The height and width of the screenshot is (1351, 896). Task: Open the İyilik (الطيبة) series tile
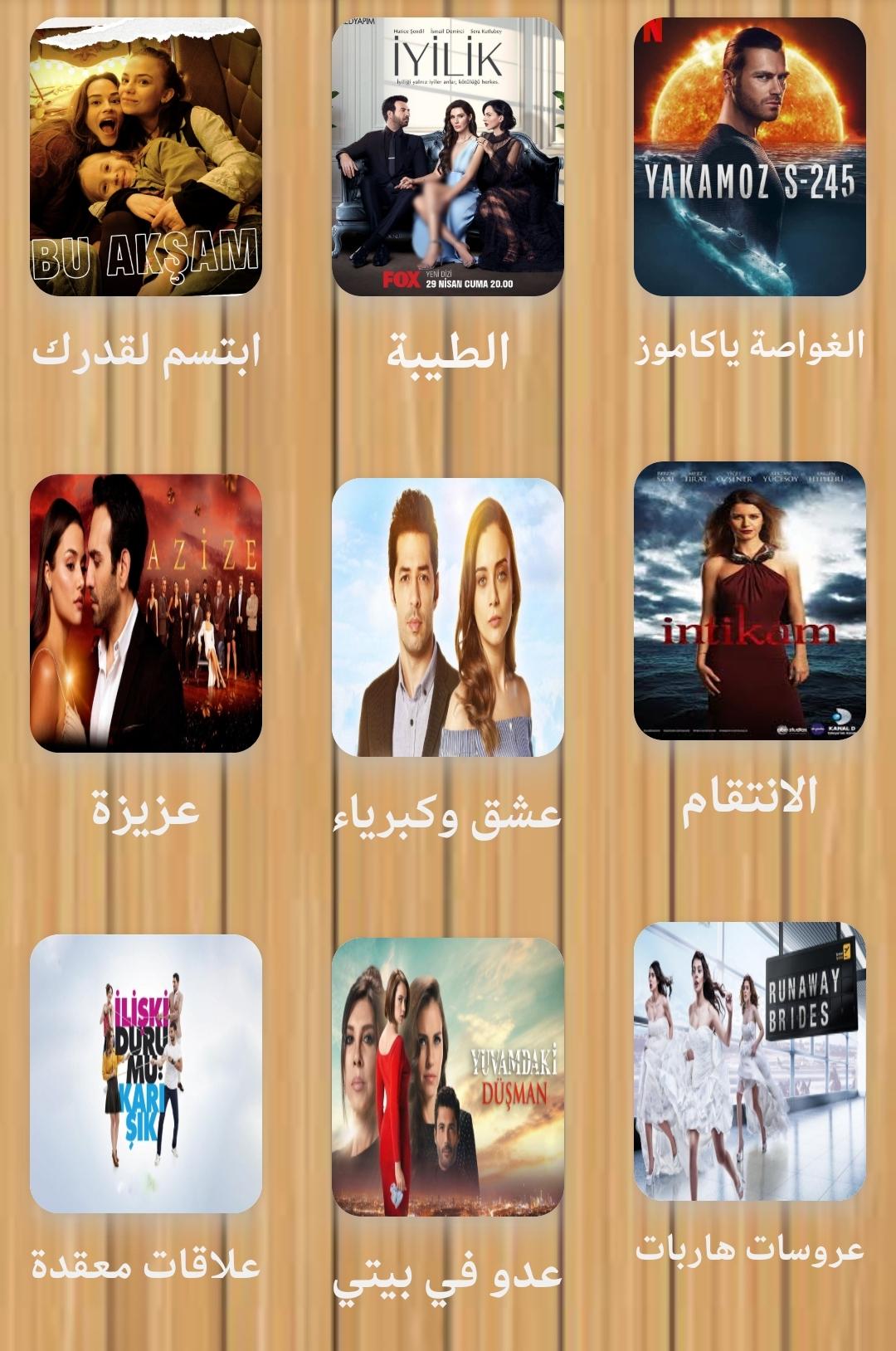coord(447,158)
